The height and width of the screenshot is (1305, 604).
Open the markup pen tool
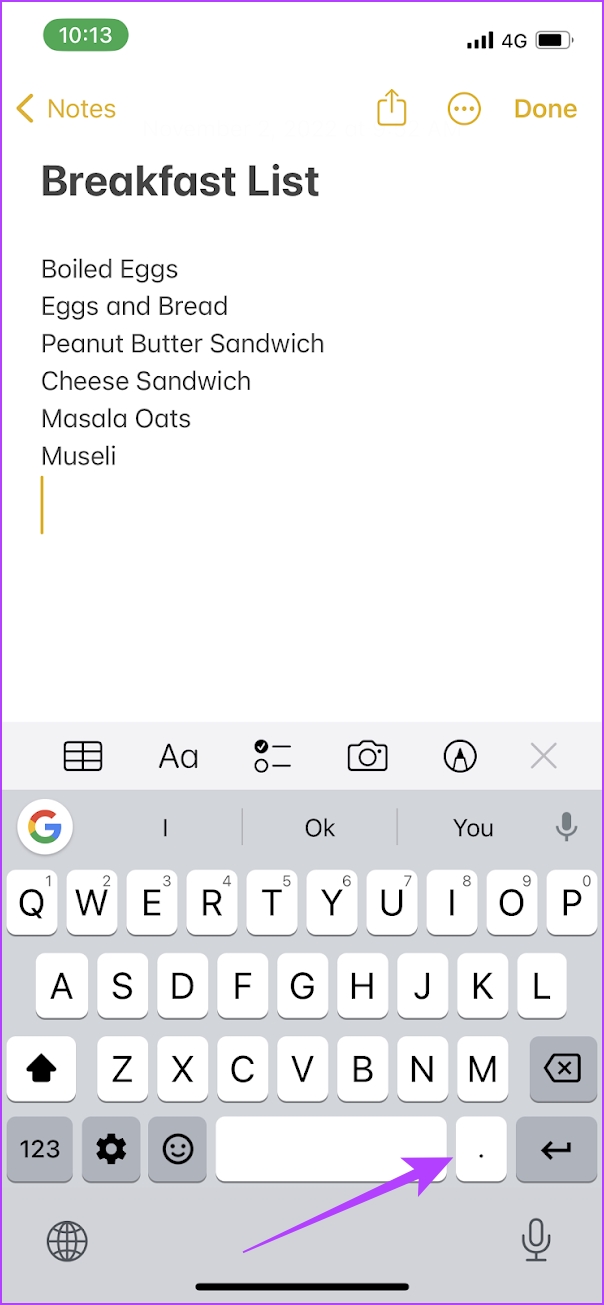(x=460, y=756)
